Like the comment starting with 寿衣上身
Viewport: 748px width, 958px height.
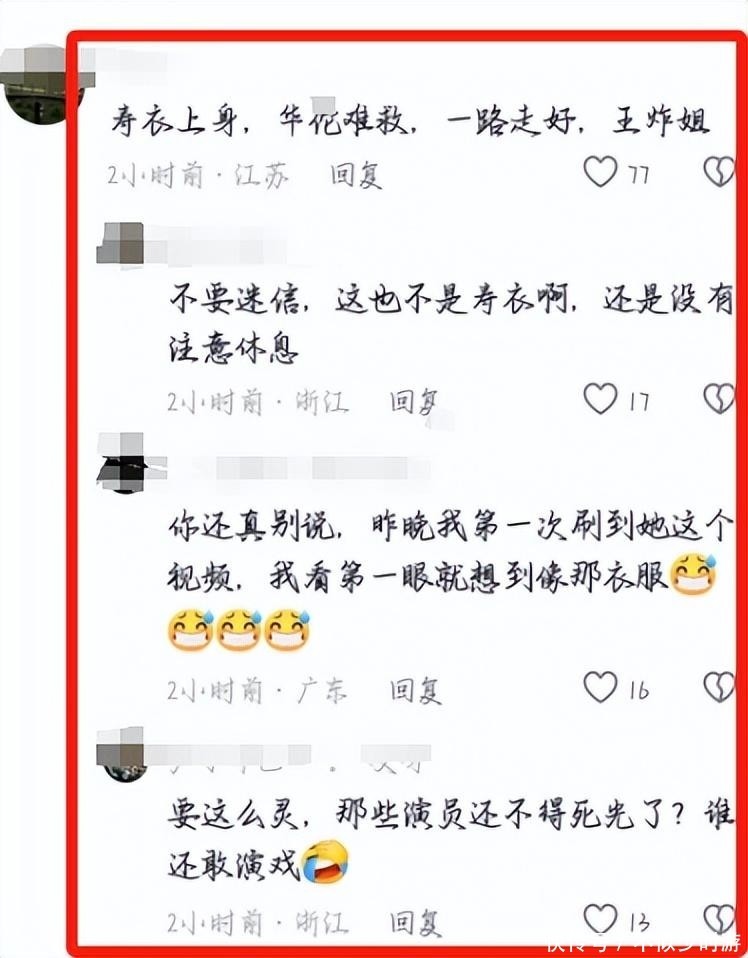click(x=600, y=173)
